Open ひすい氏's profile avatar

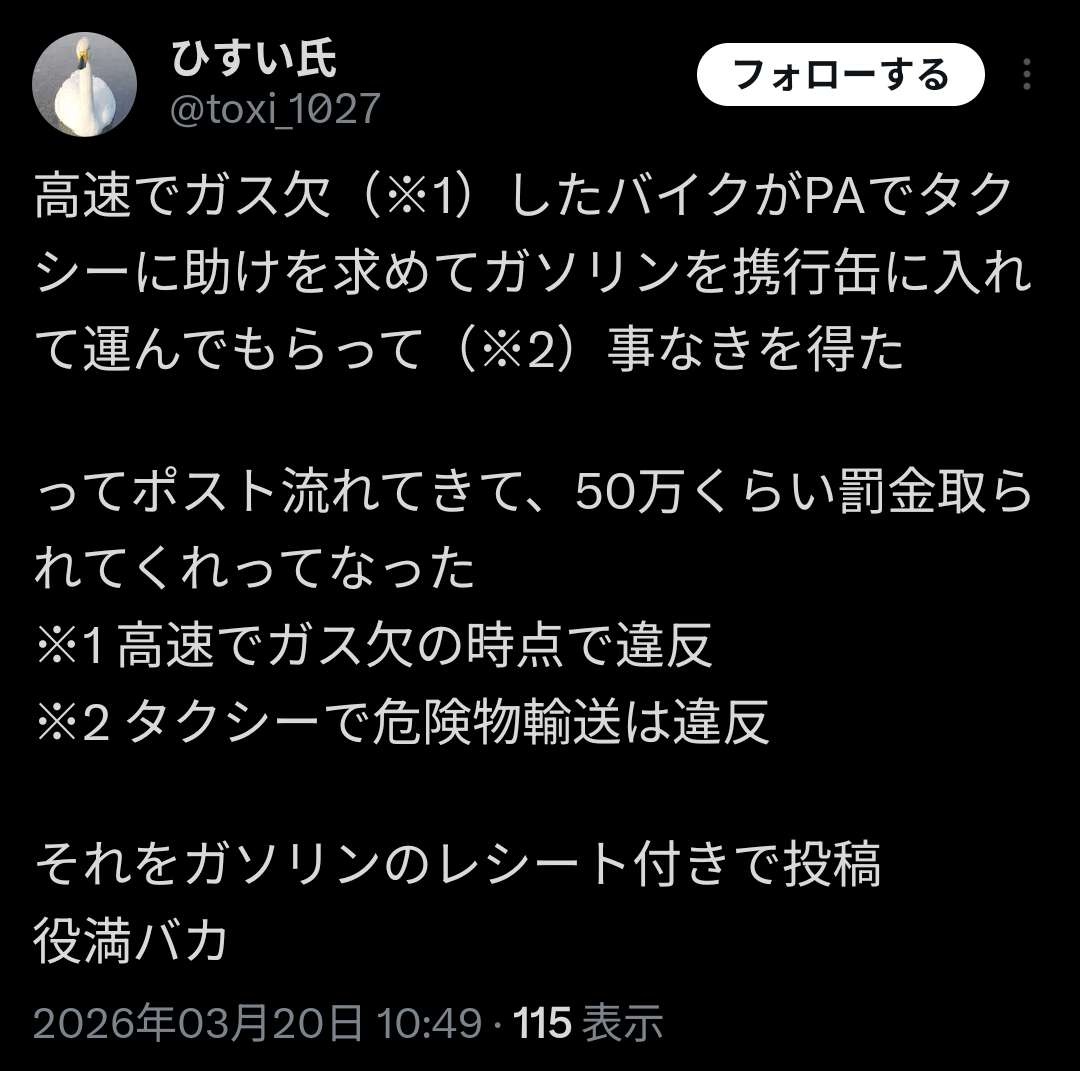coord(84,84)
